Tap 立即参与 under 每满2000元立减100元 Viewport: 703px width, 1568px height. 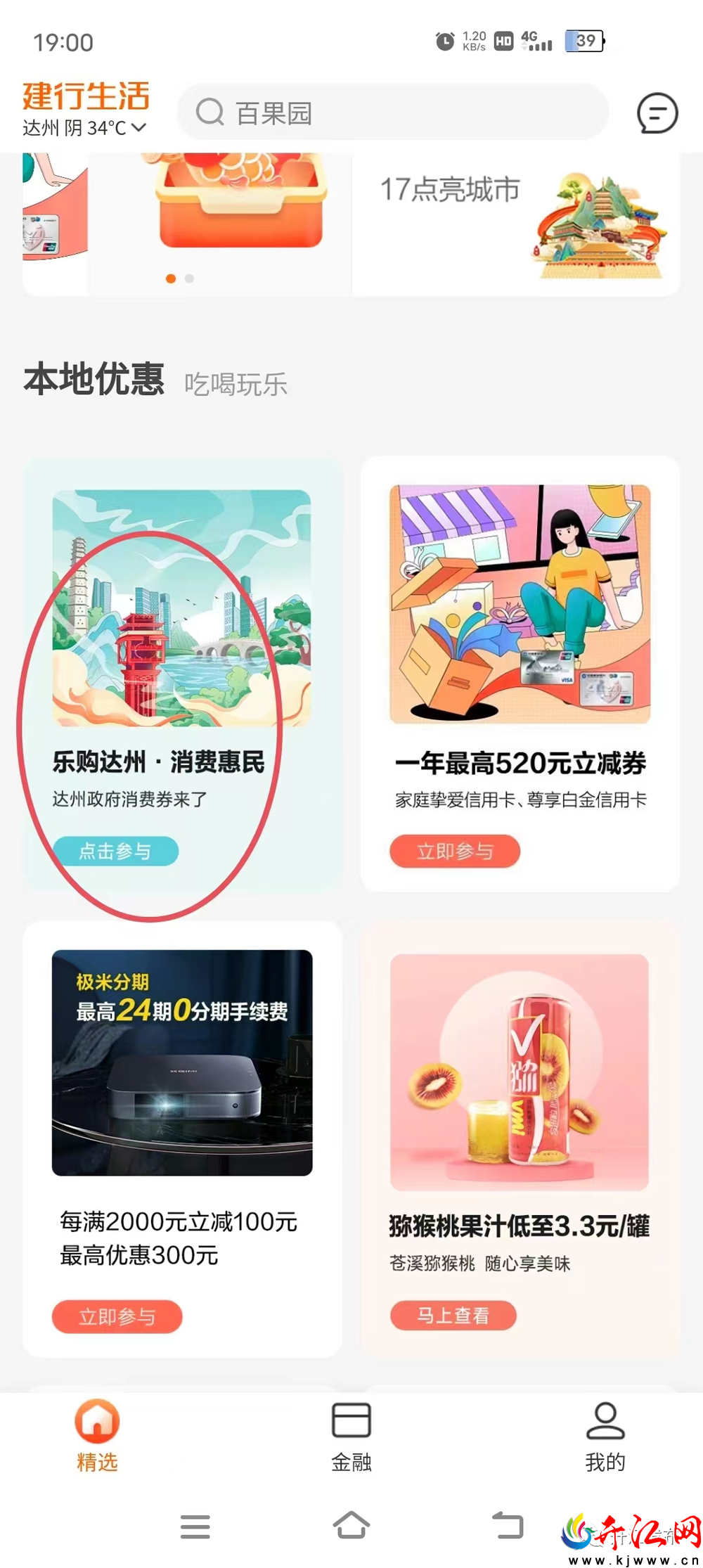(117, 1316)
